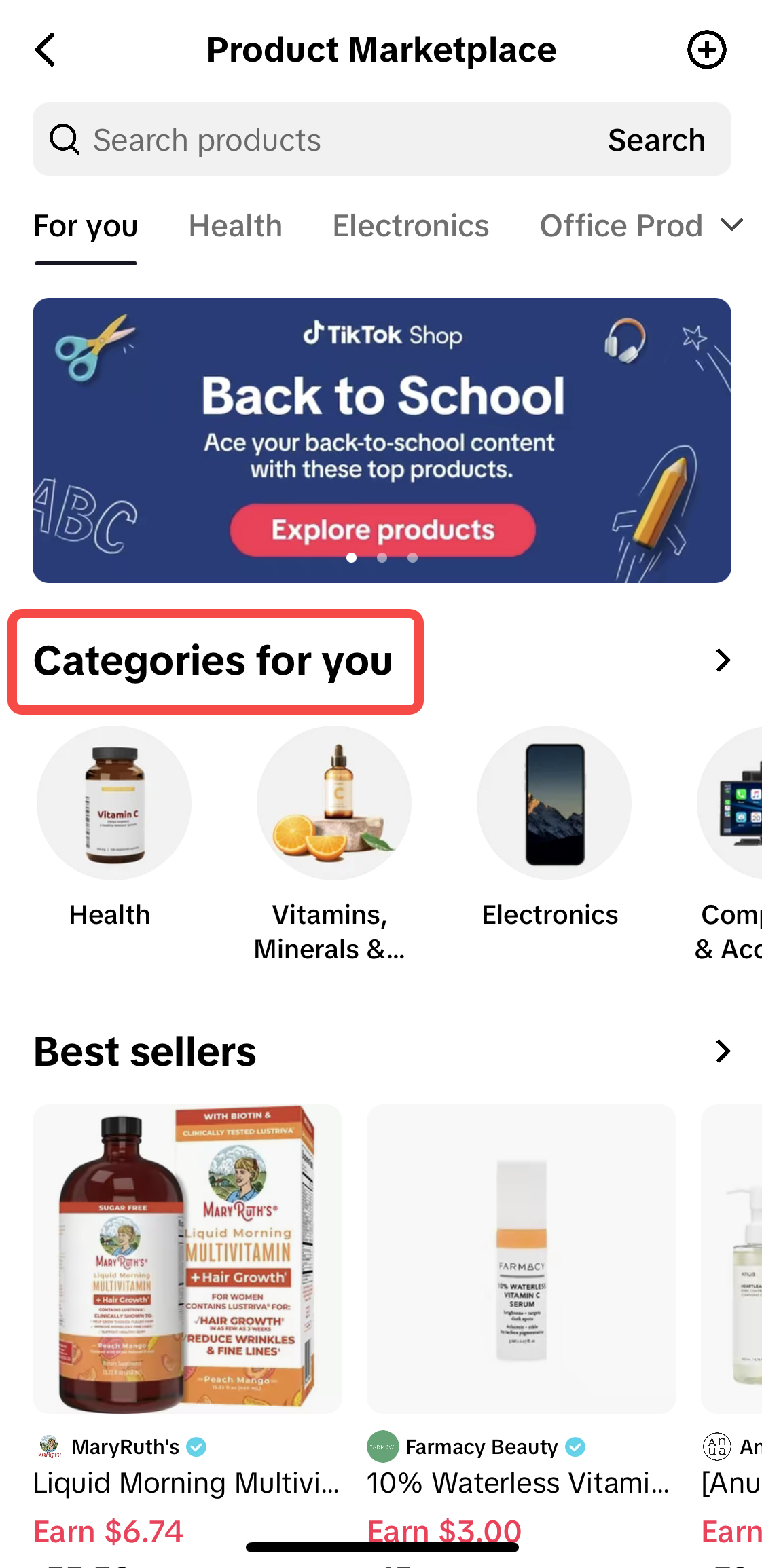This screenshot has width=762, height=1568.
Task: Switch to the Health tab
Action: [235, 226]
